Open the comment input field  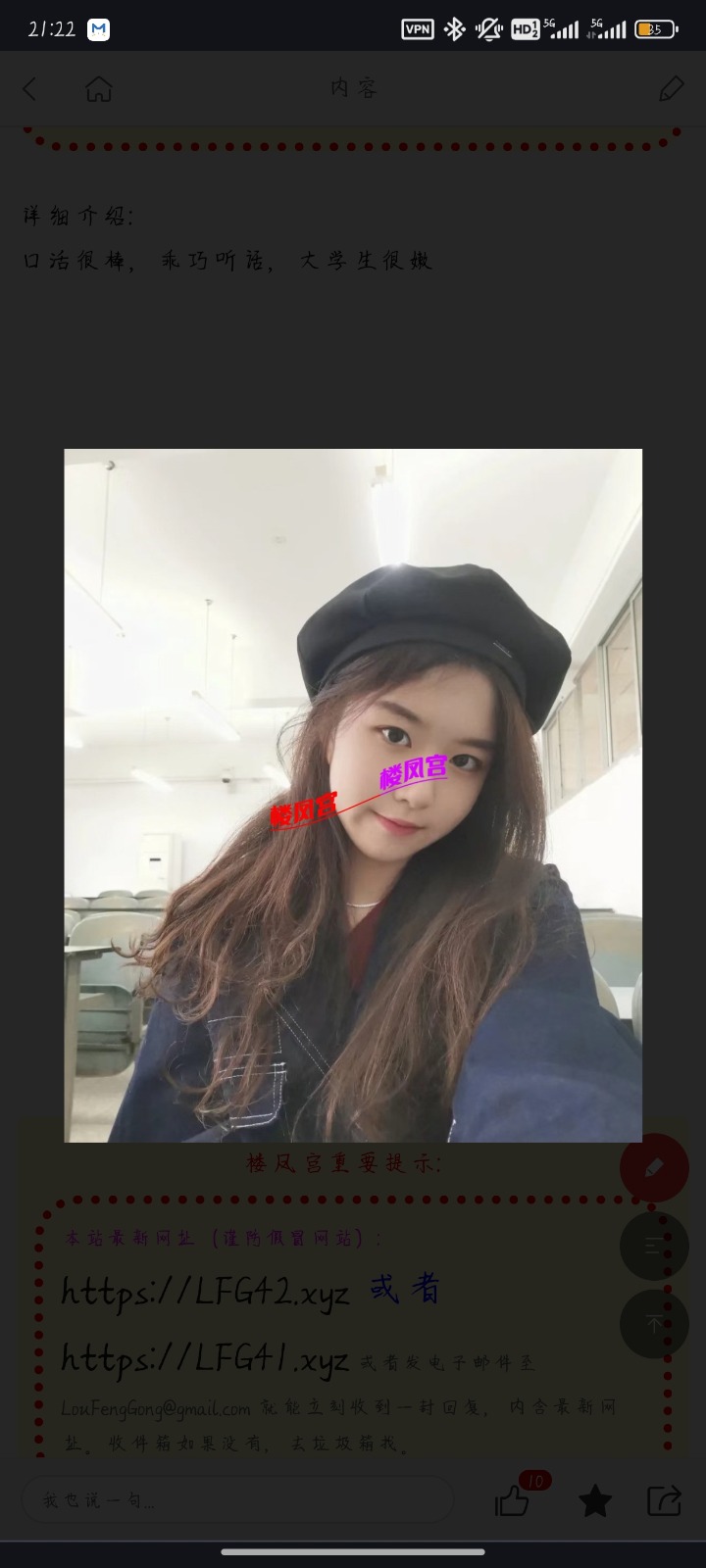click(x=235, y=1500)
